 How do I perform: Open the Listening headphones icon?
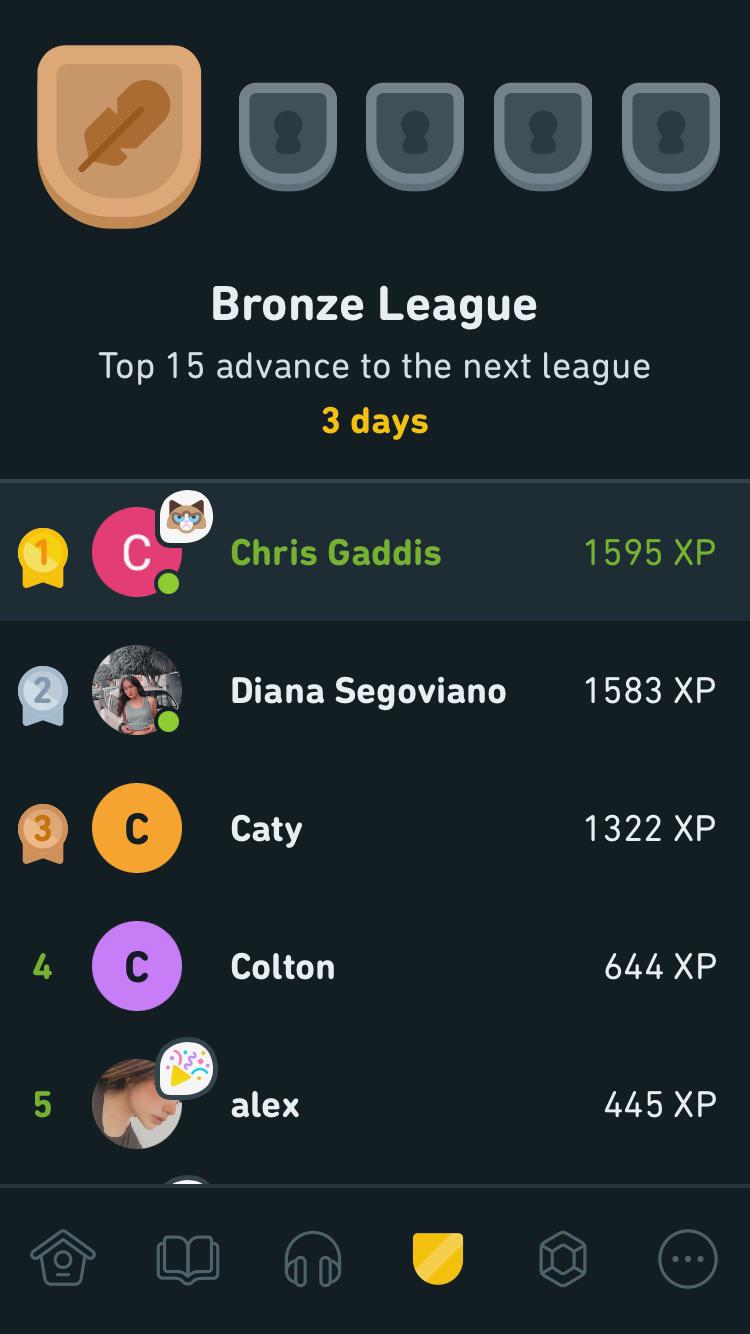[312, 1260]
